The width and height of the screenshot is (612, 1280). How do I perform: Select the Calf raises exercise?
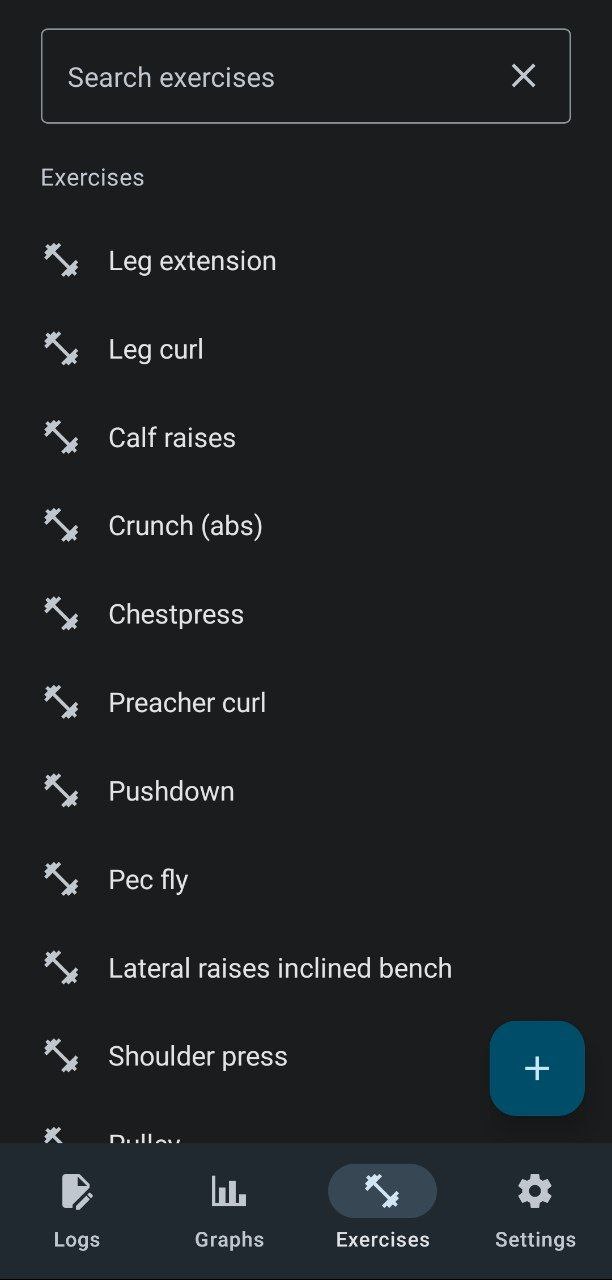click(x=306, y=438)
